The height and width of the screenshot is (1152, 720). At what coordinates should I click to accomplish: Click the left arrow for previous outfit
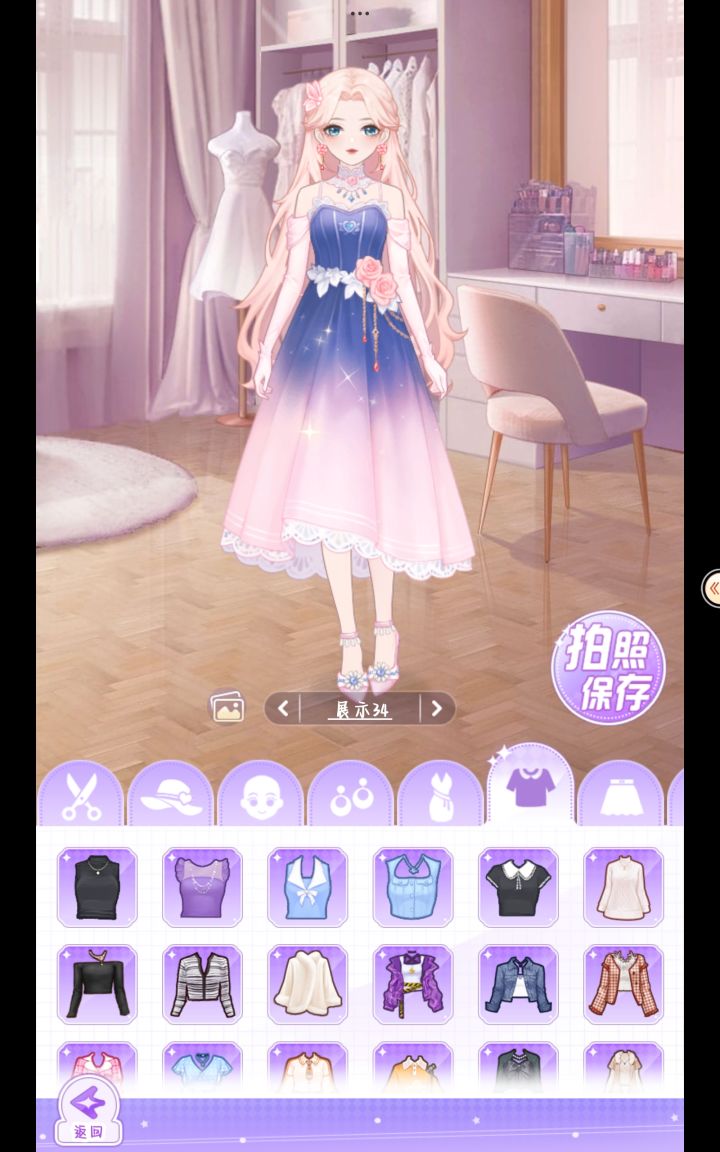point(283,707)
